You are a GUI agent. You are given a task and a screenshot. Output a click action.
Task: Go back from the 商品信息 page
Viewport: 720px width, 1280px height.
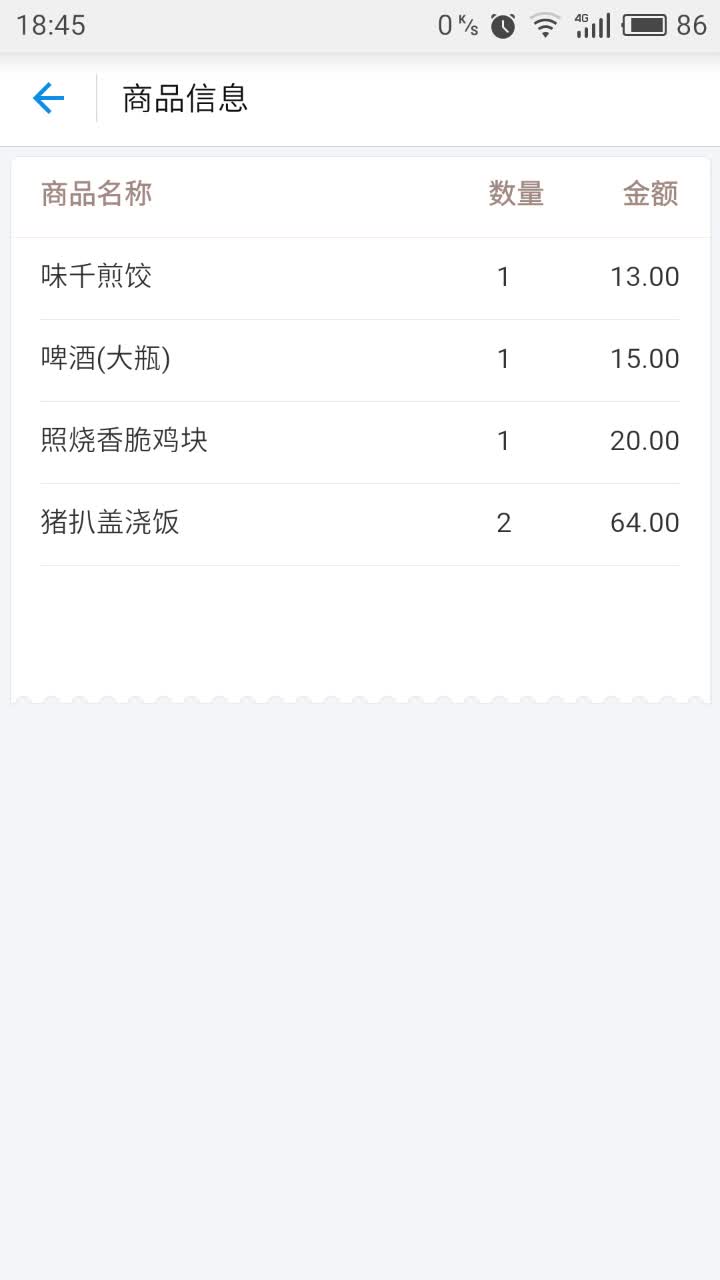[x=48, y=98]
